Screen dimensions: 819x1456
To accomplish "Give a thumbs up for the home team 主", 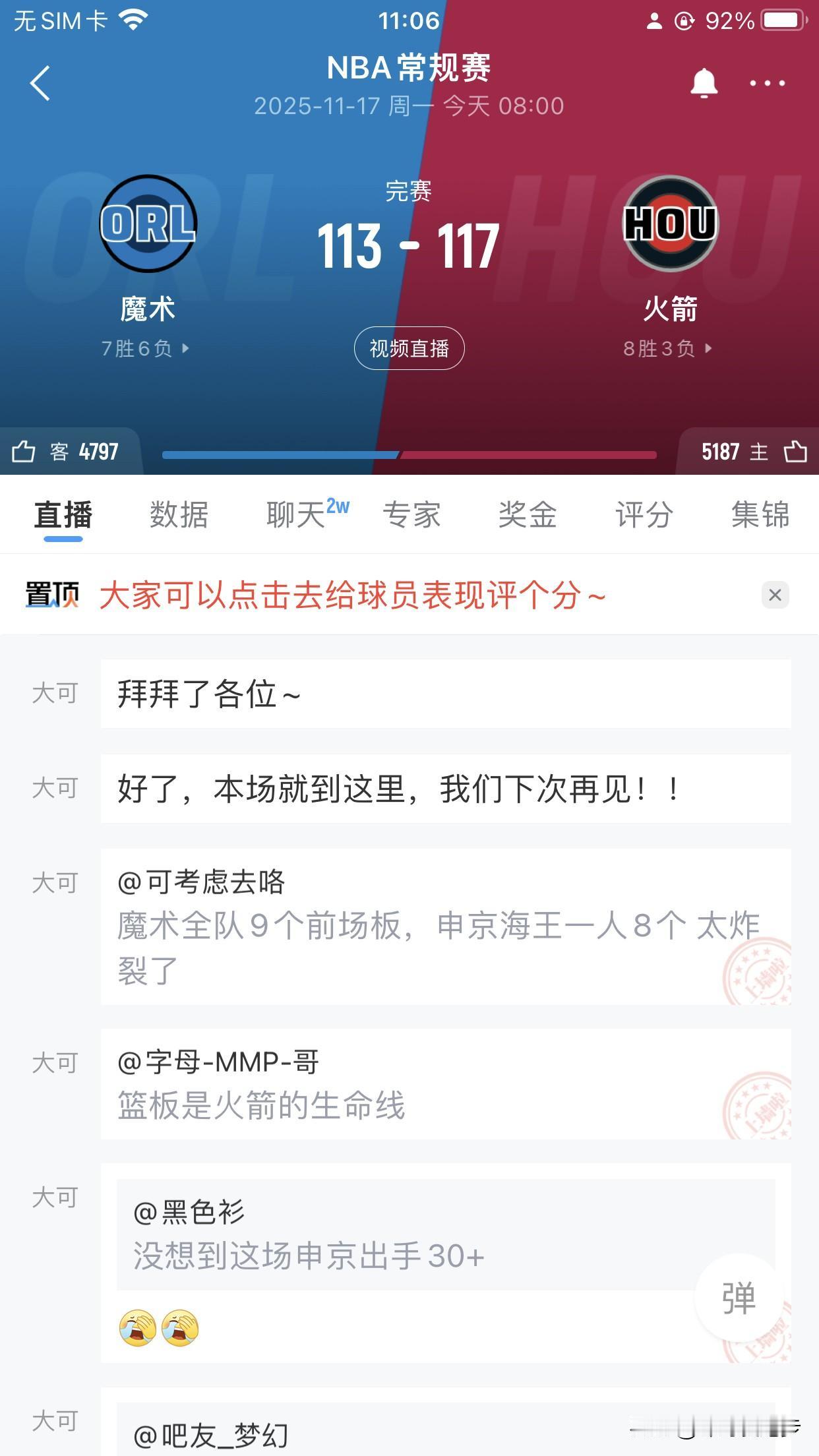I will (795, 452).
